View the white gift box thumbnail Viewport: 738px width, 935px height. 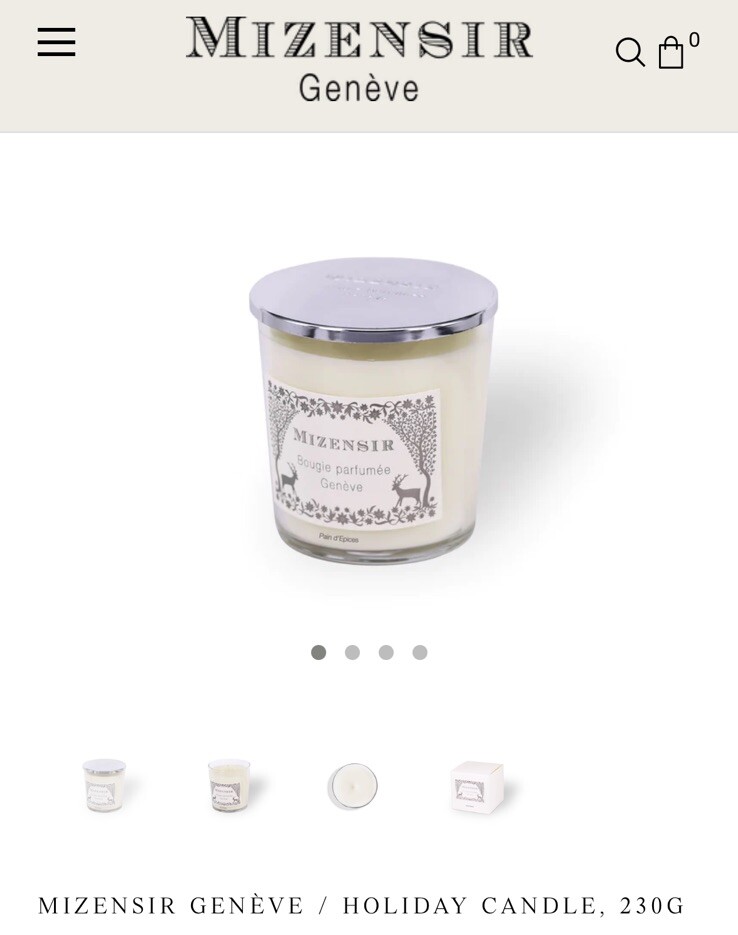[x=475, y=787]
